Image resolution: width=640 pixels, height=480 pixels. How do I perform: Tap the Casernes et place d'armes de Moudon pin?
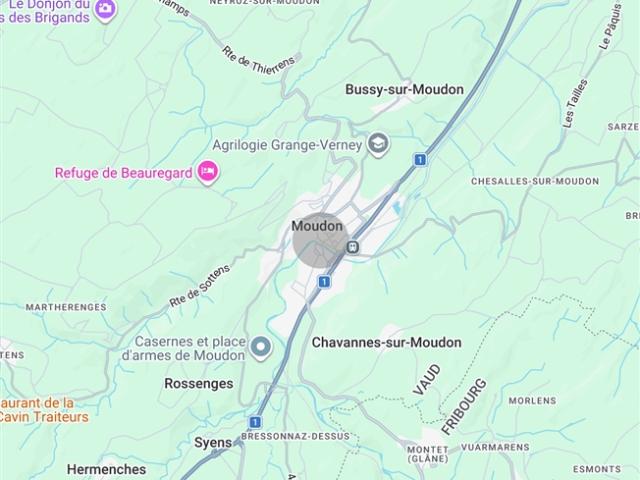pos(260,348)
